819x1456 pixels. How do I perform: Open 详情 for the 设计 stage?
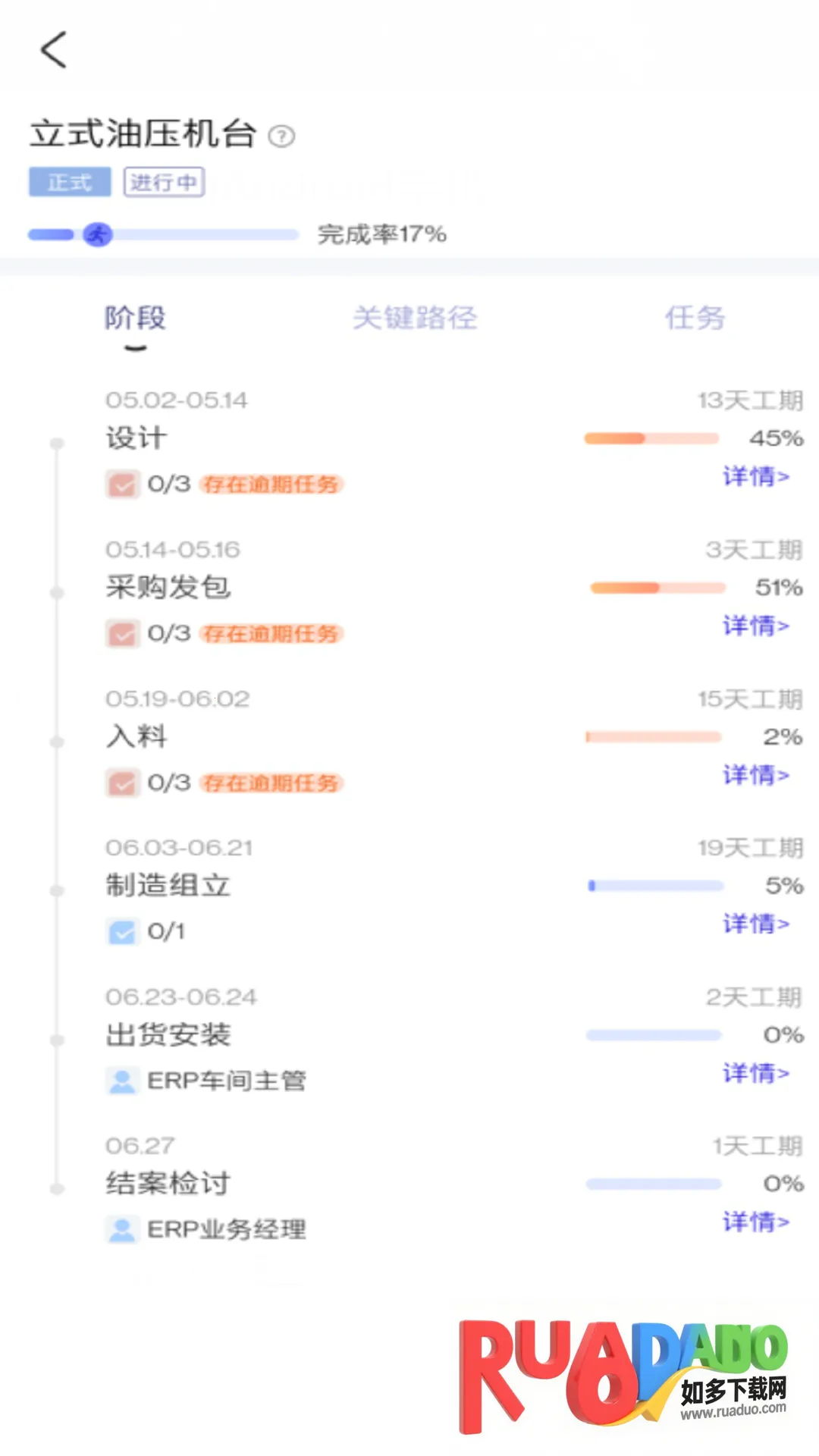pos(755,476)
